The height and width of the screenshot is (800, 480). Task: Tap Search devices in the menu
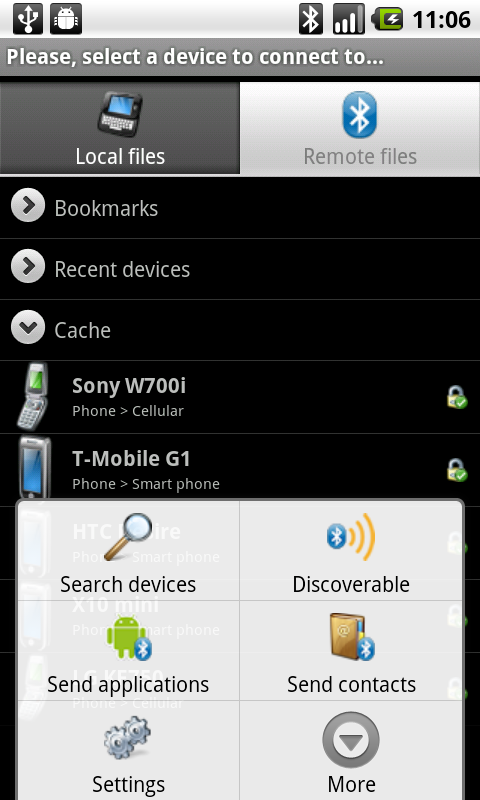click(x=128, y=552)
